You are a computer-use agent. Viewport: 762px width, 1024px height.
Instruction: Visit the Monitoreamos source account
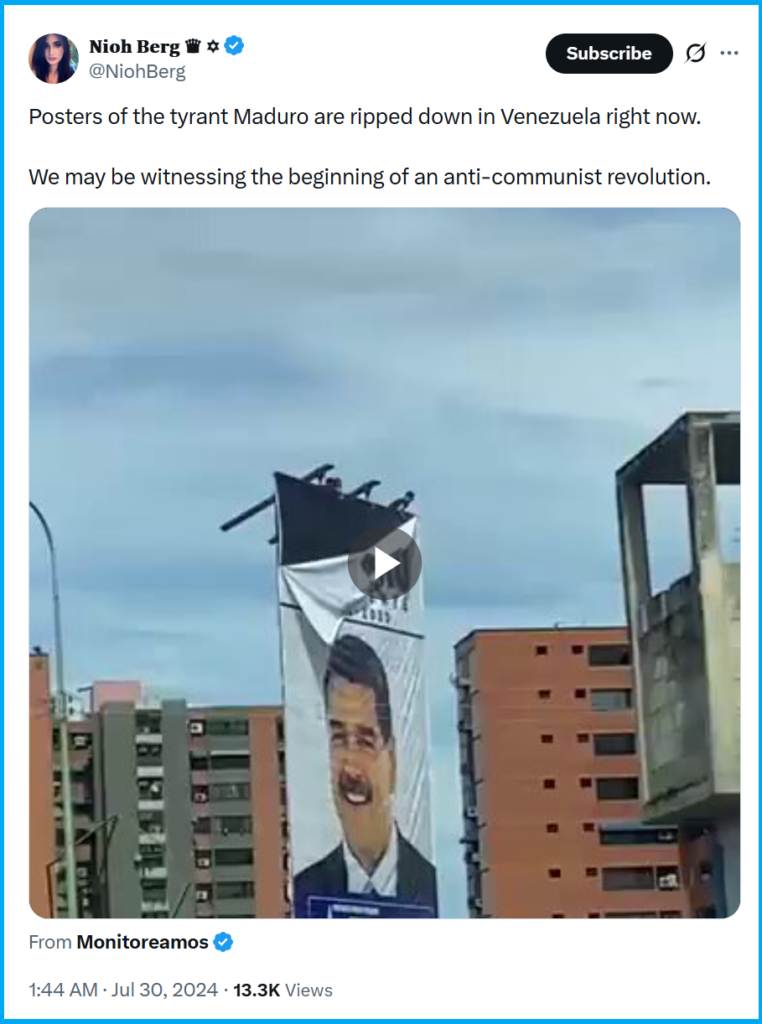(x=142, y=942)
